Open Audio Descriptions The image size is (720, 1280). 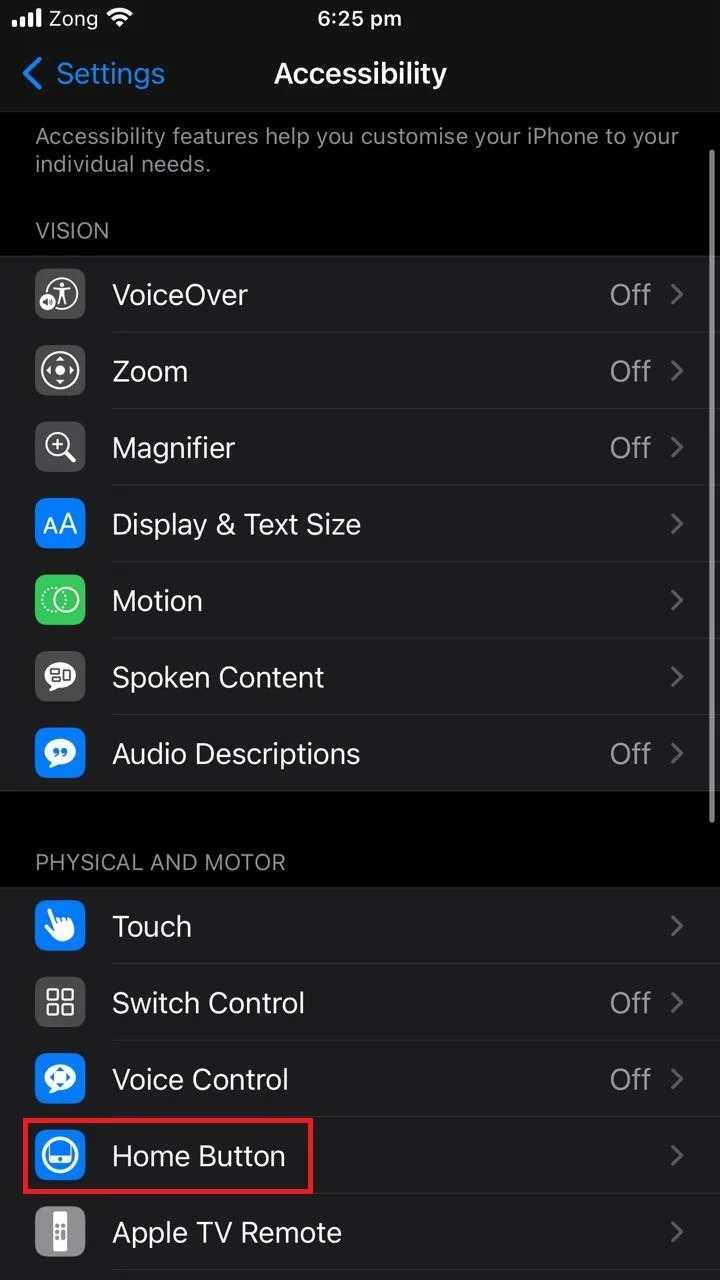pos(360,754)
